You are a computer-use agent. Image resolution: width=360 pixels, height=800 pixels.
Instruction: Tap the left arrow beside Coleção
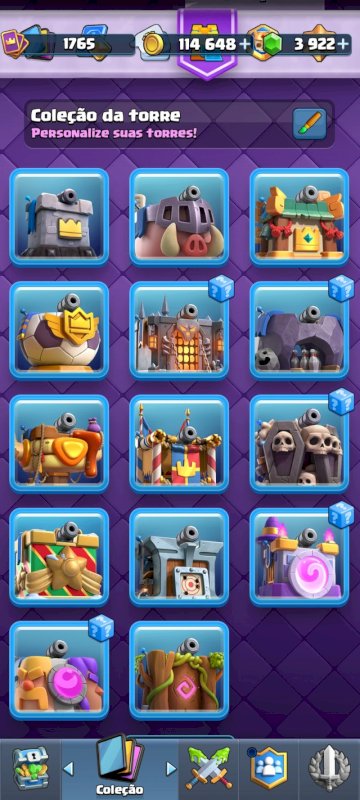[x=68, y=768]
